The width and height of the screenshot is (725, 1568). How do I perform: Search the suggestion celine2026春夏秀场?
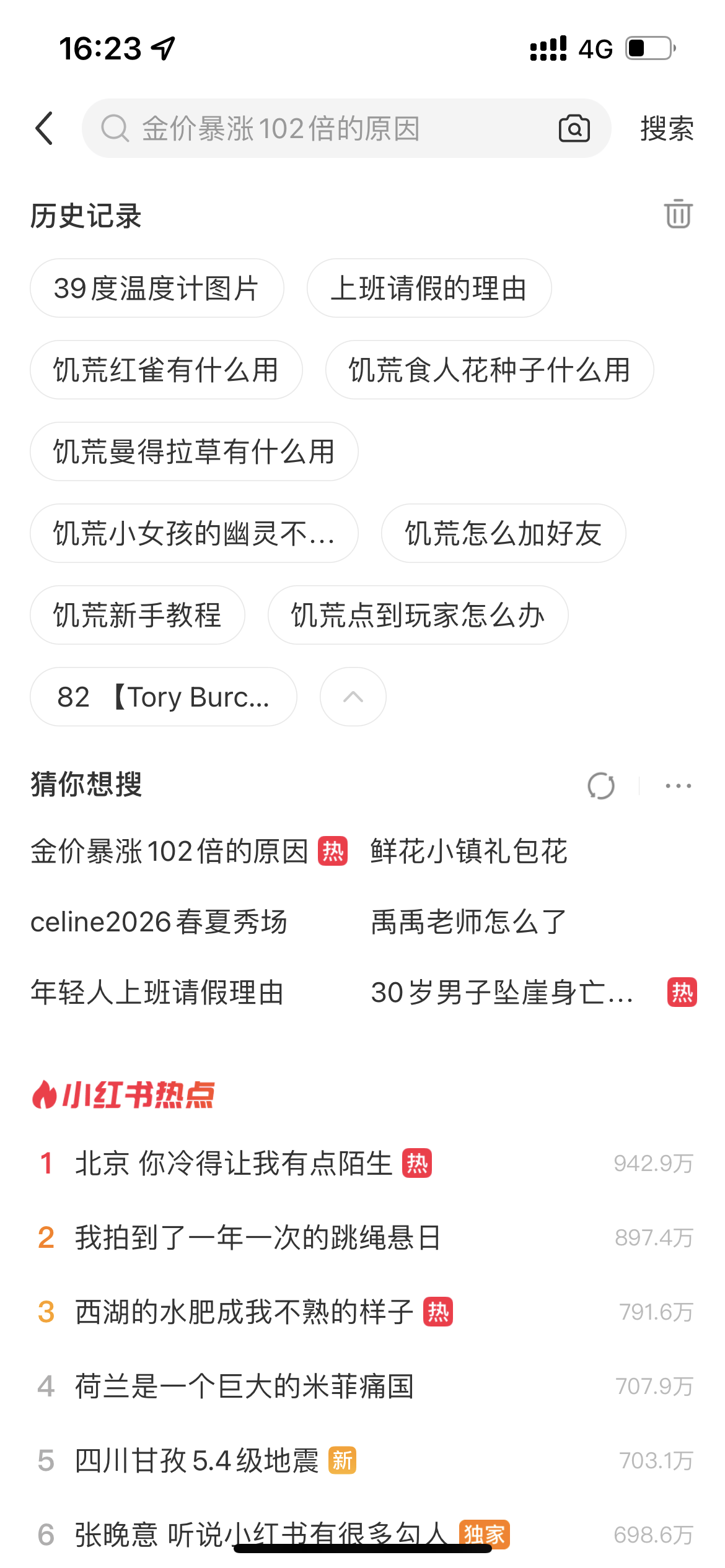tap(159, 921)
